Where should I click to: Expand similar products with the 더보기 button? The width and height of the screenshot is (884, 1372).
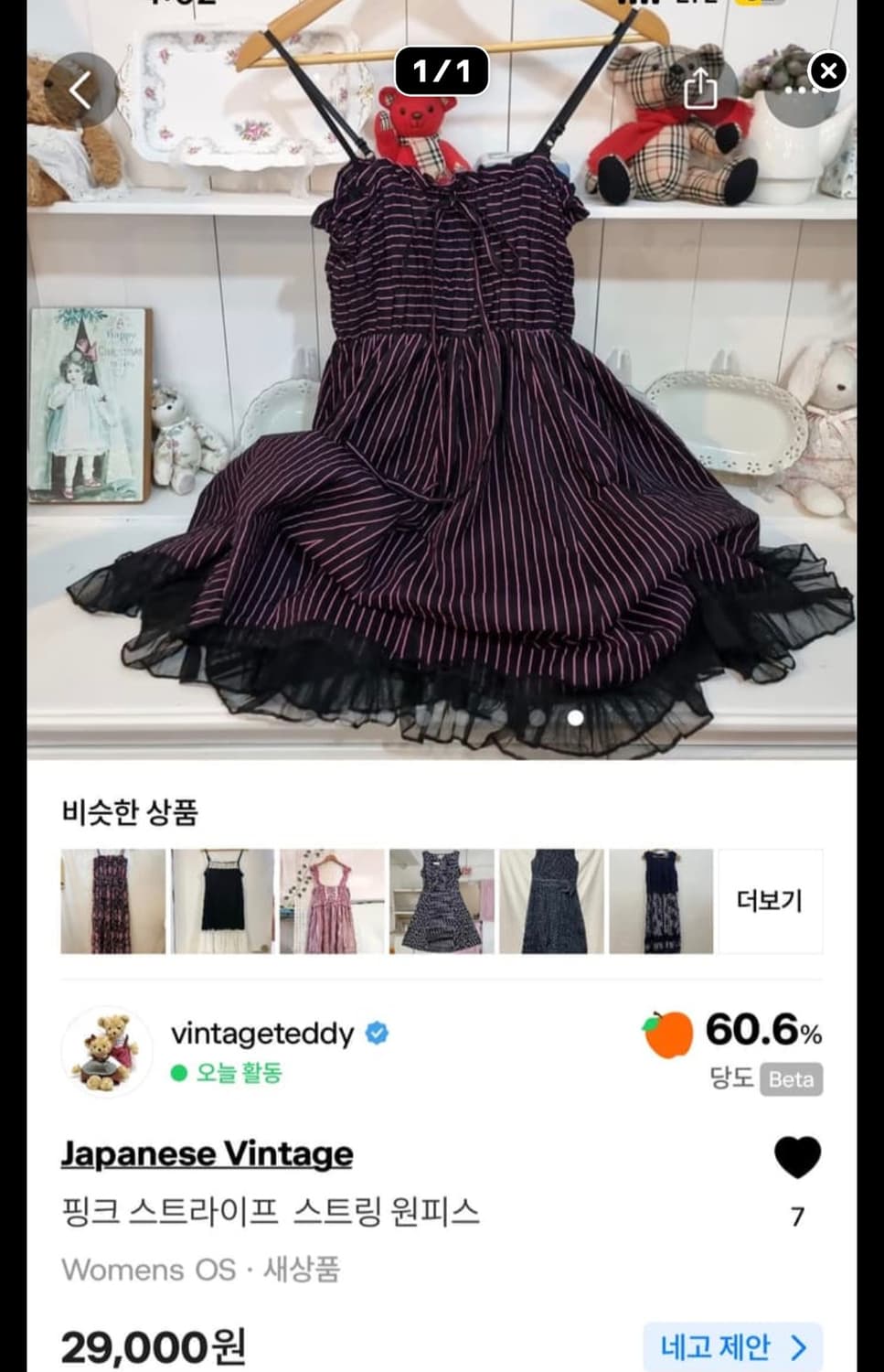click(x=771, y=900)
